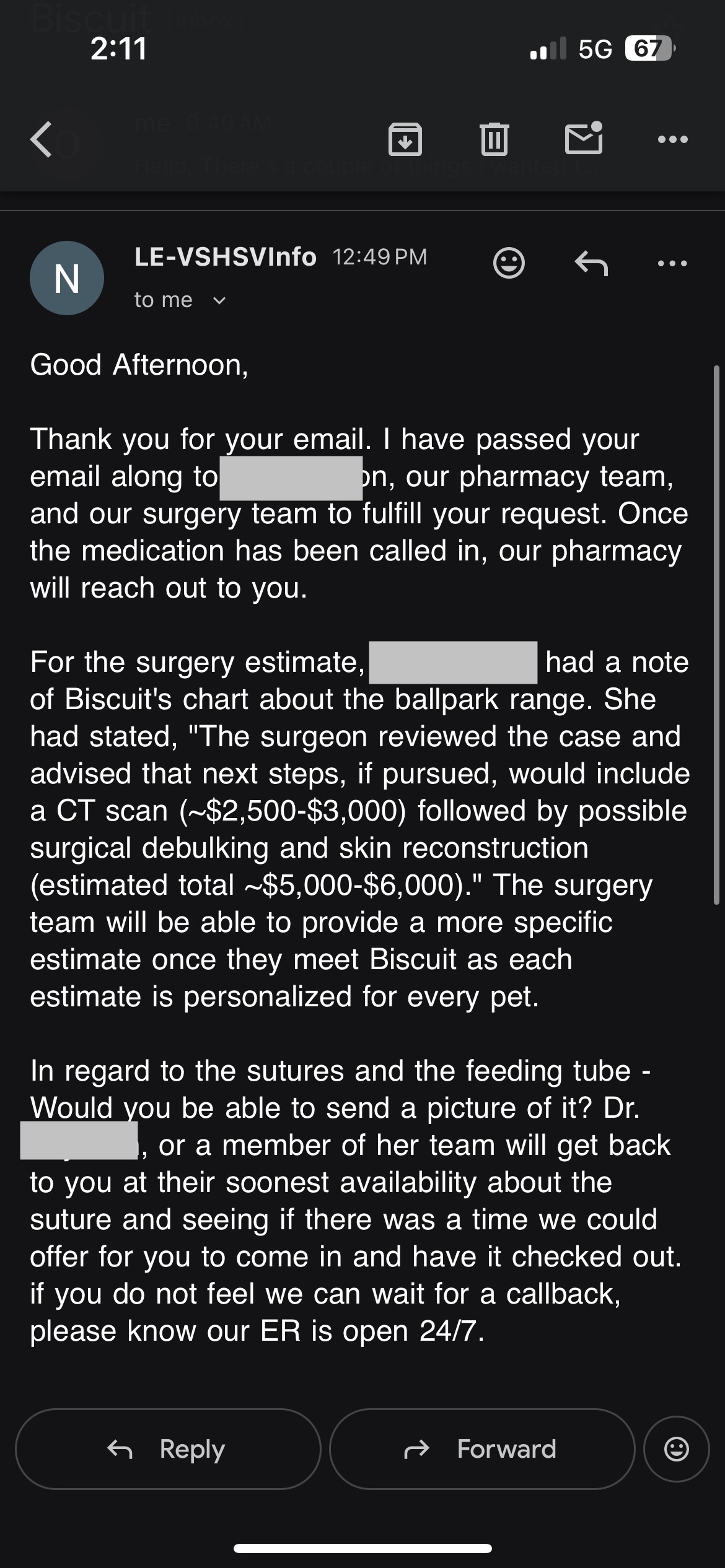Go back to the inbox
The width and height of the screenshot is (725, 1568).
point(42,139)
